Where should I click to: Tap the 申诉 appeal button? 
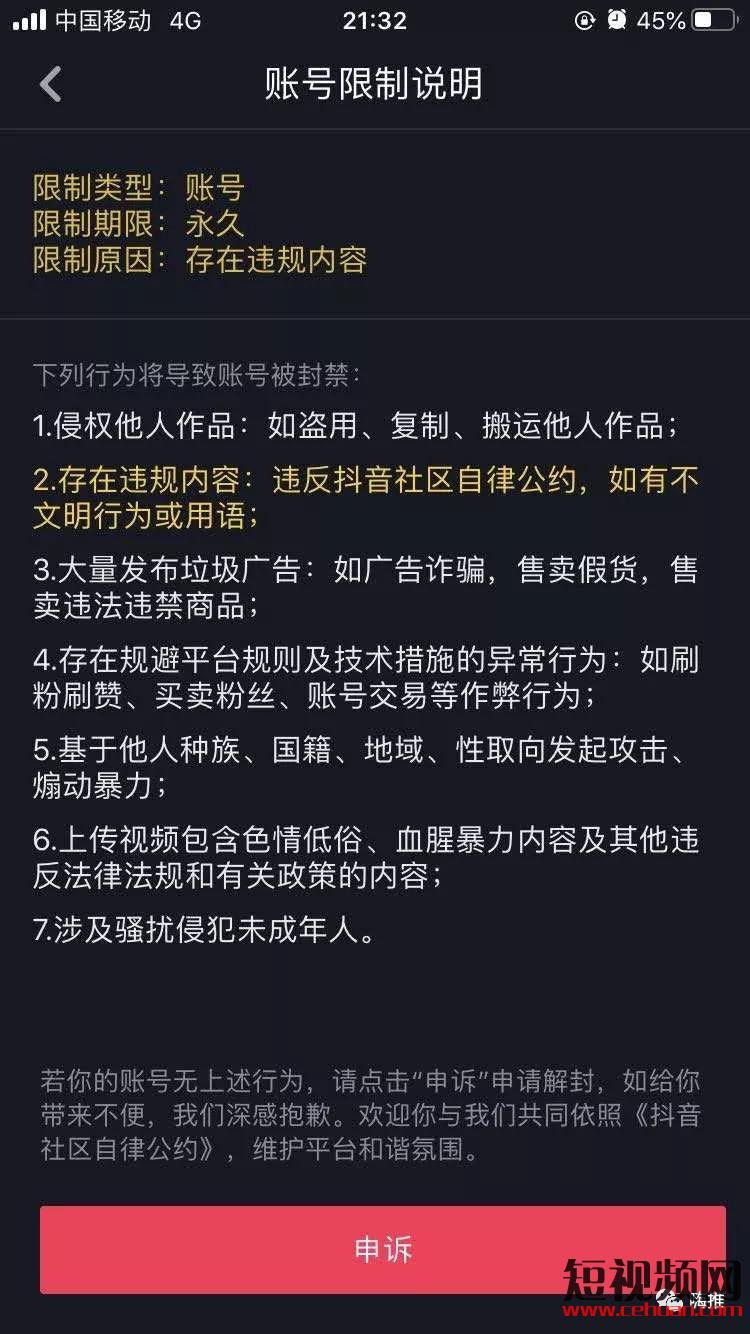pyautogui.click(x=383, y=1249)
